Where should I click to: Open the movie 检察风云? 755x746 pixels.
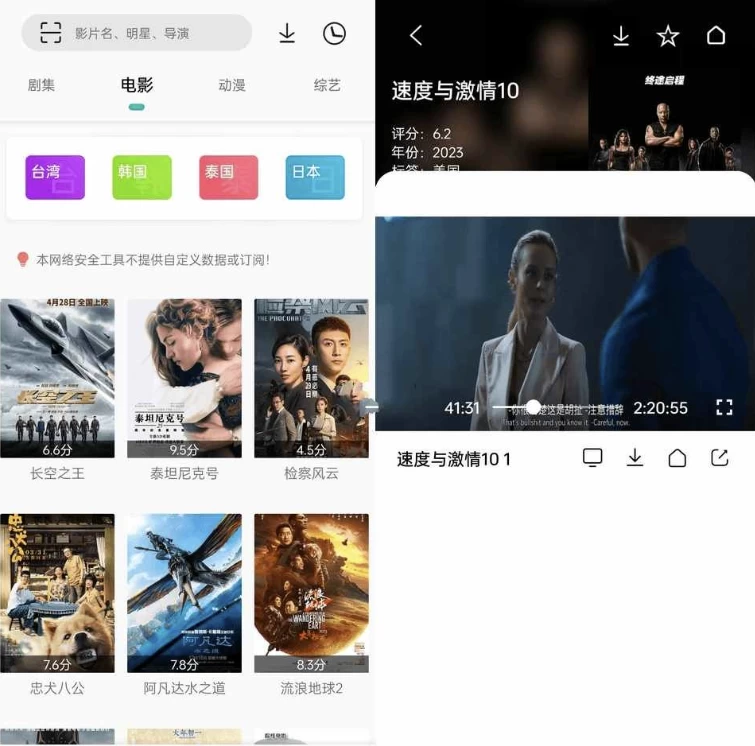pos(311,378)
